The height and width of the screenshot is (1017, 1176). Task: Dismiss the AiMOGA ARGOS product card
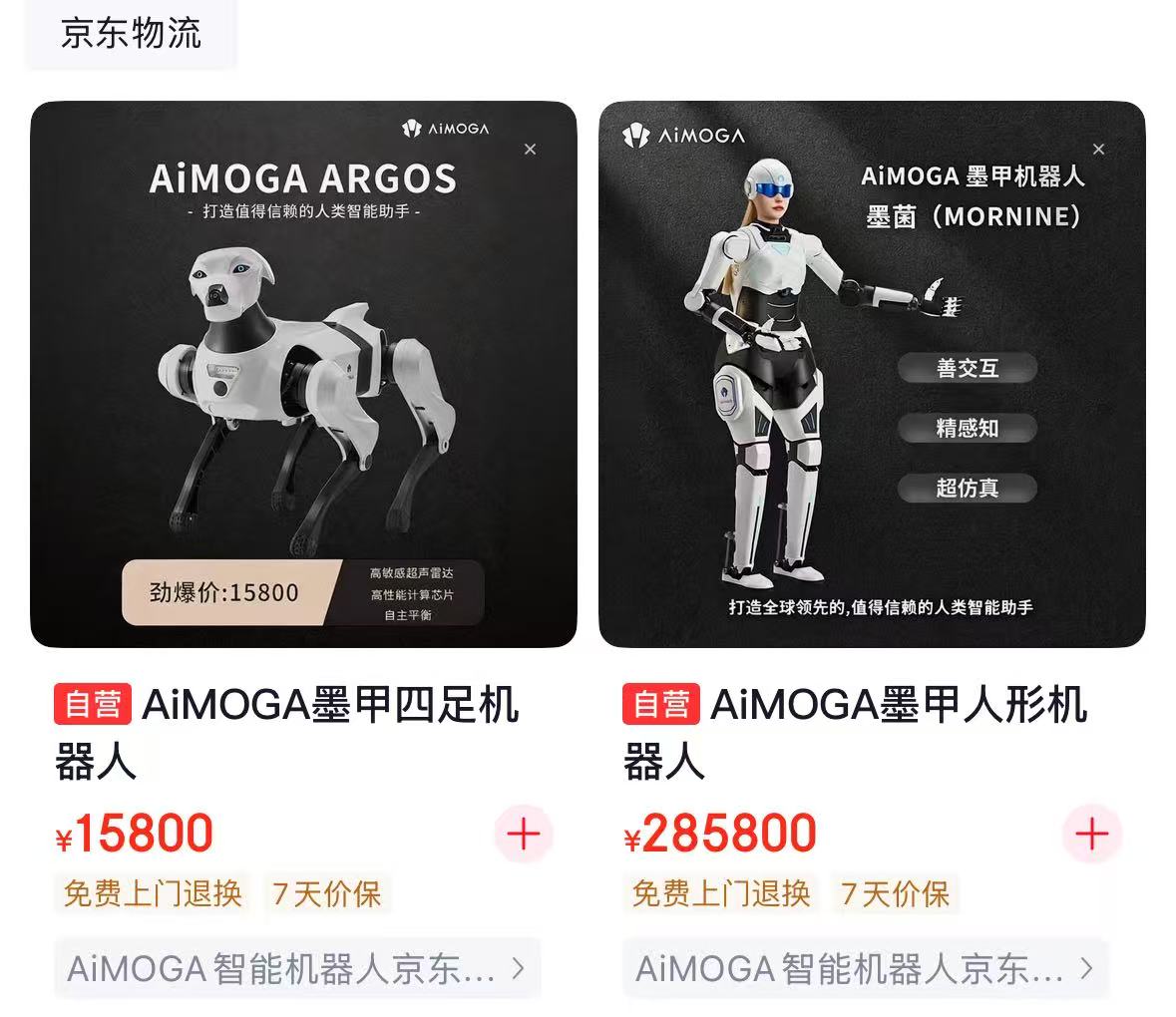click(530, 150)
